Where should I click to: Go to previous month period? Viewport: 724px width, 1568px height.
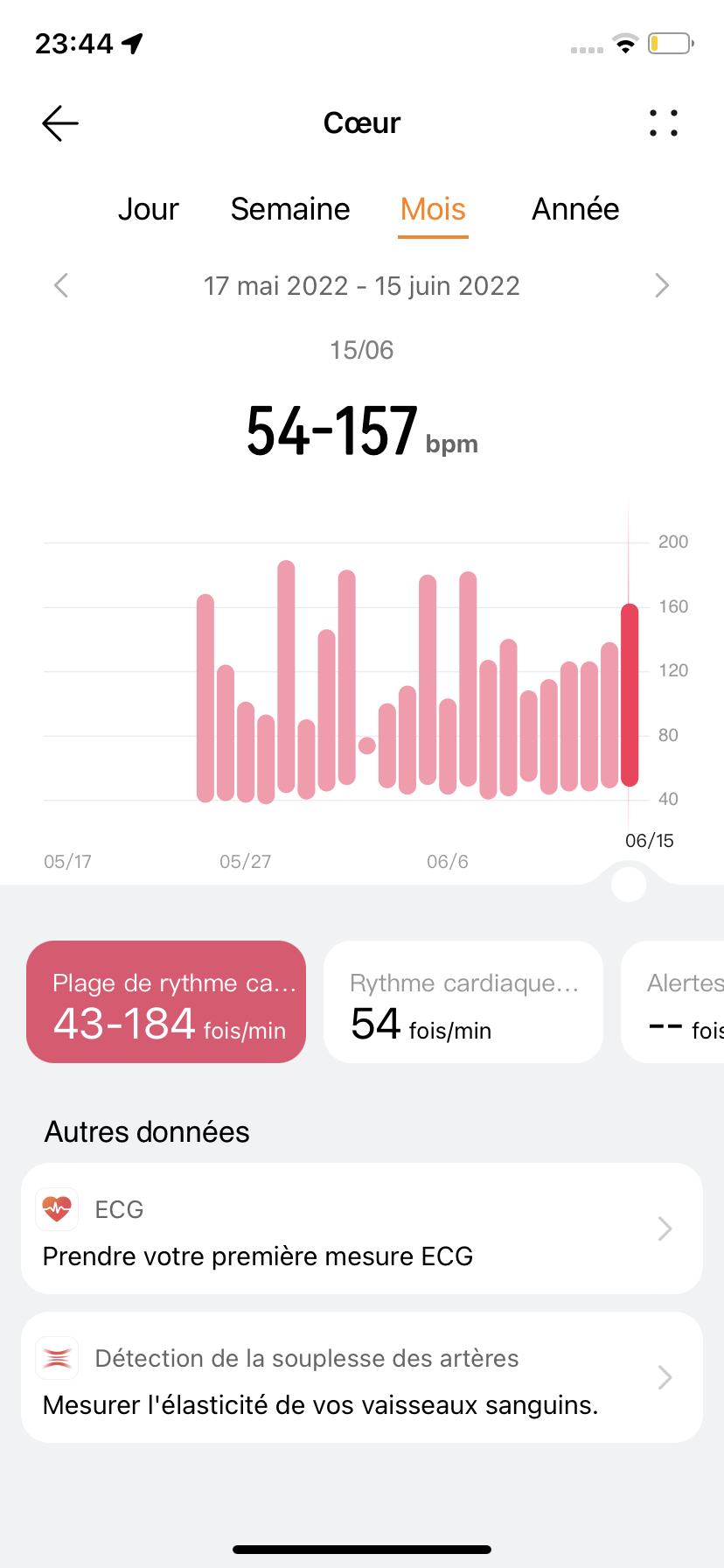click(61, 285)
